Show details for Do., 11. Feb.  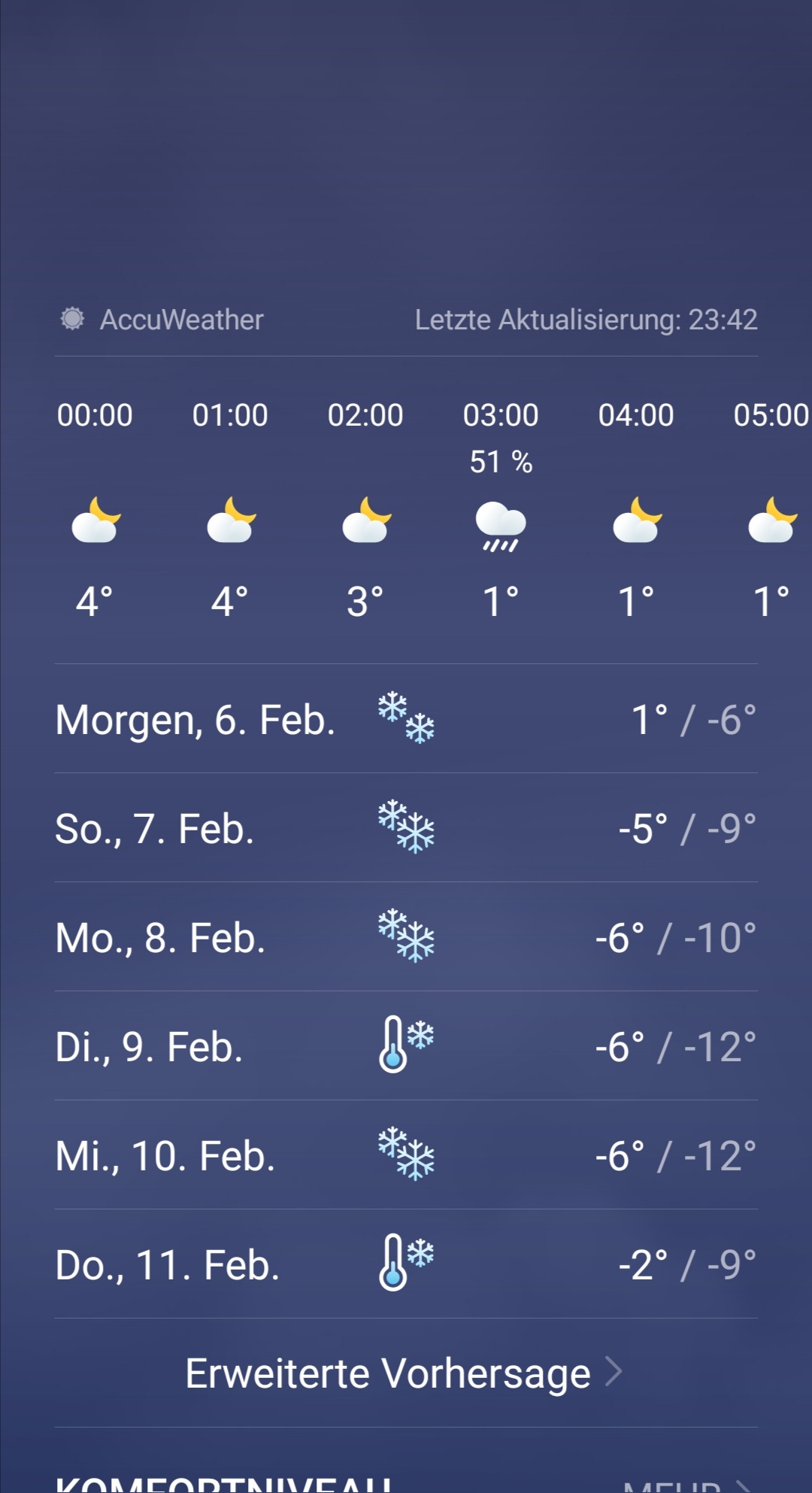pyautogui.click(x=406, y=1264)
